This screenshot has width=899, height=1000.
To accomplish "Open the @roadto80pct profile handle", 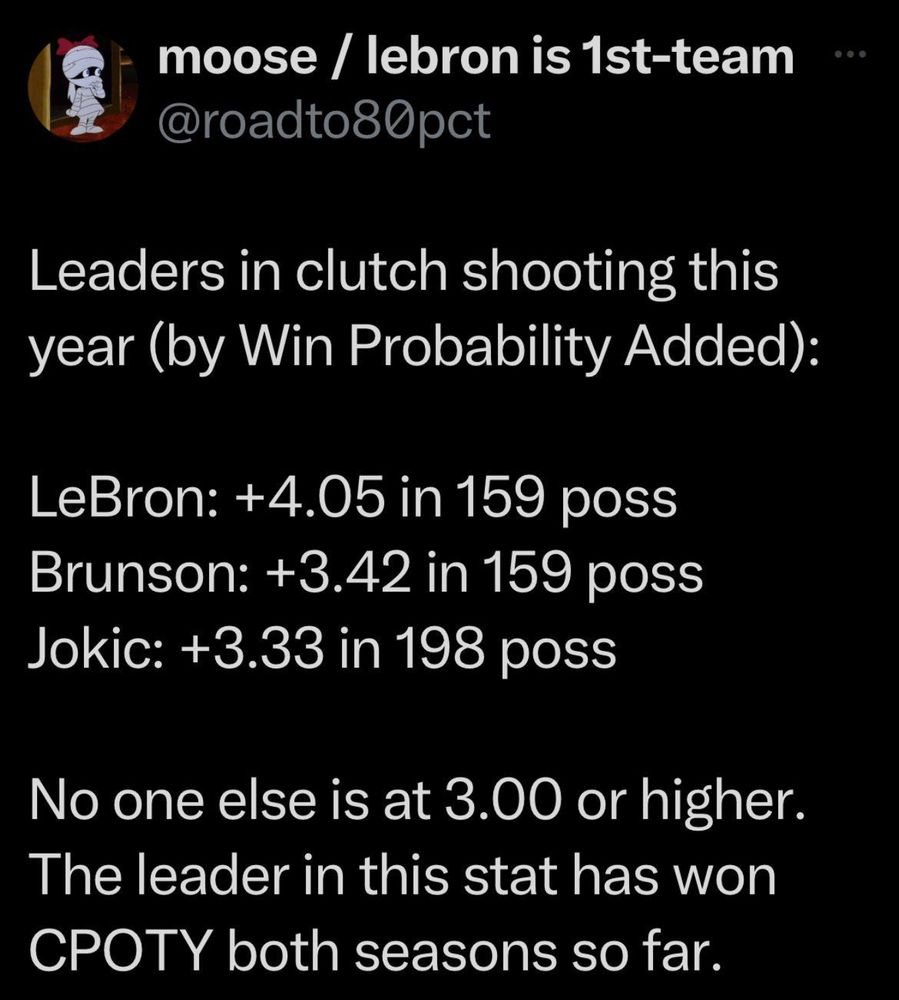I will (x=324, y=121).
